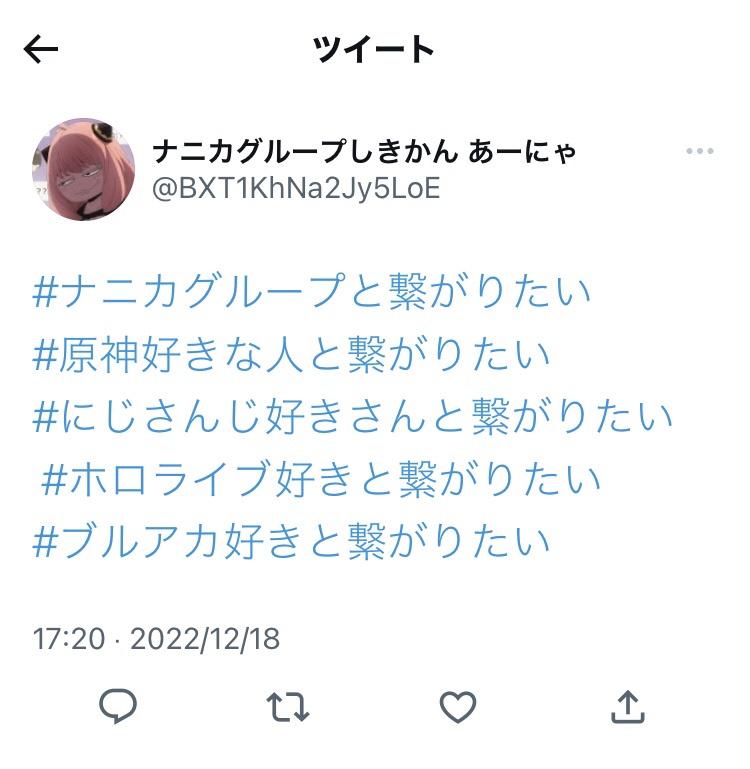Go back using the arrow
The height and width of the screenshot is (769, 750).
[x=41, y=50]
